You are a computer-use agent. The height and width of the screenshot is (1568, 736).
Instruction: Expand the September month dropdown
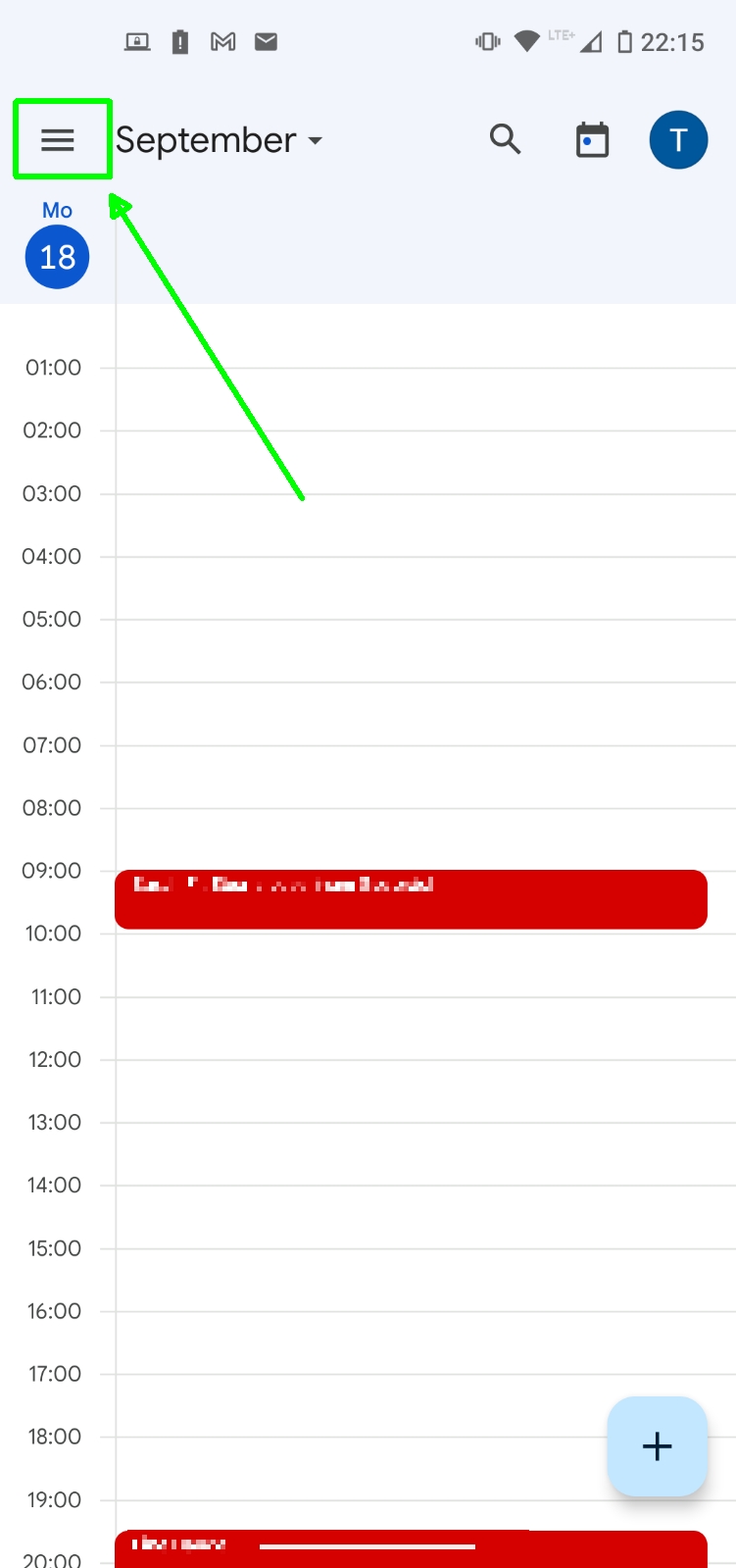tap(220, 140)
